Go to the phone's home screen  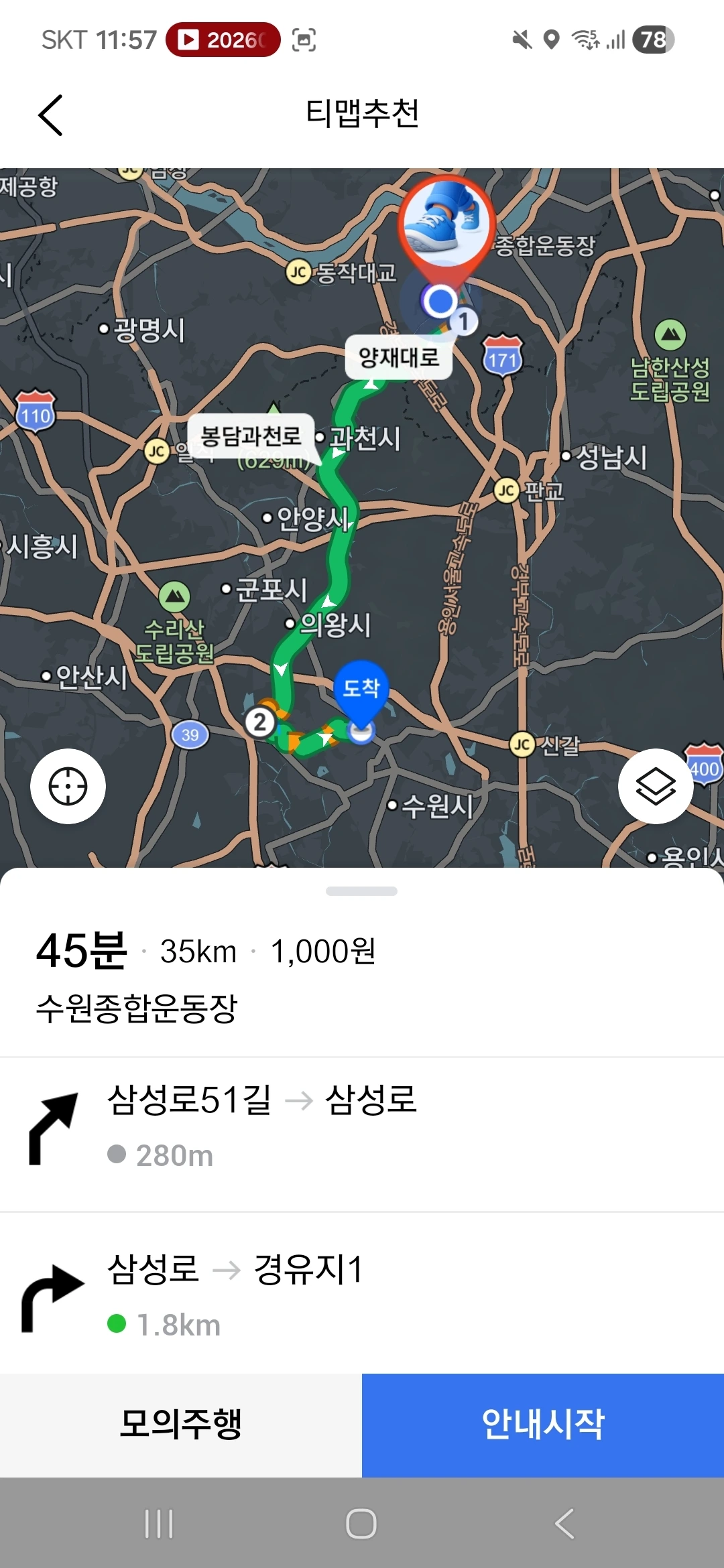coord(361,1524)
